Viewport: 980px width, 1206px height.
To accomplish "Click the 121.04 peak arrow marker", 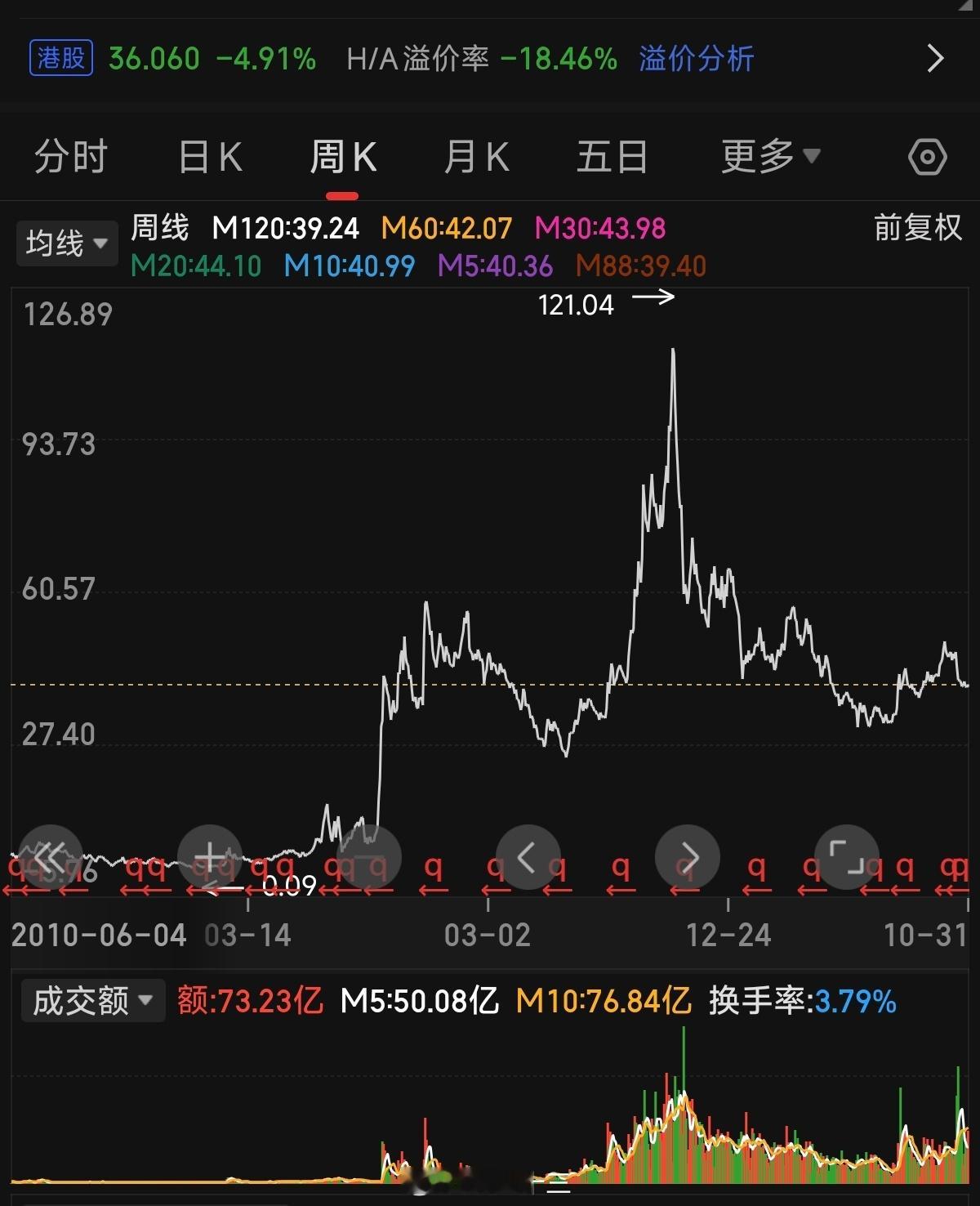I will tap(653, 300).
